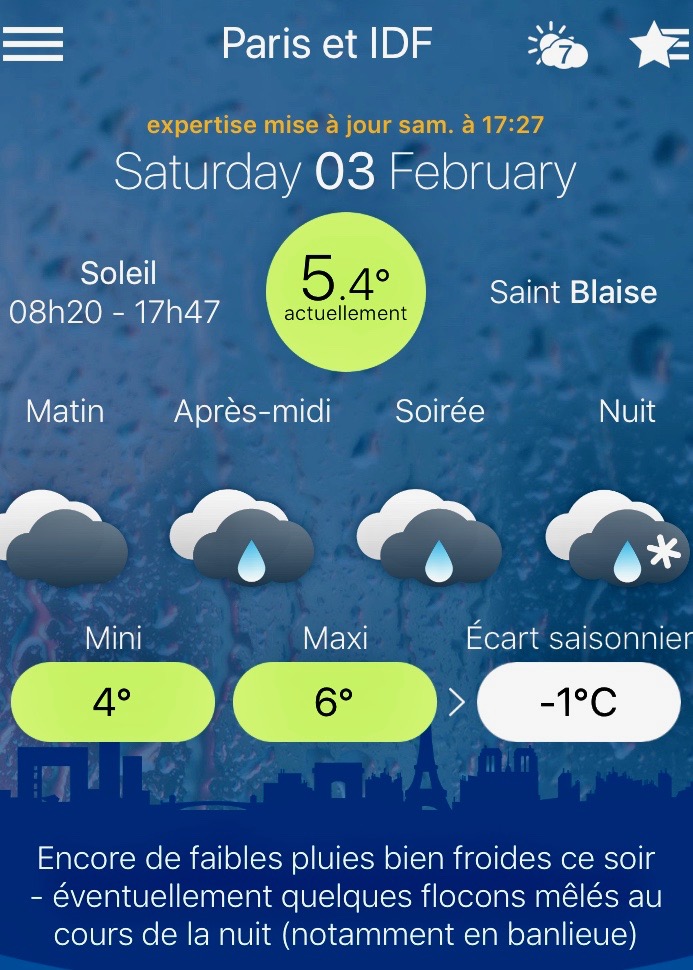Image resolution: width=693 pixels, height=970 pixels.
Task: Tap the current temperature 5.4° circle
Action: (346, 291)
